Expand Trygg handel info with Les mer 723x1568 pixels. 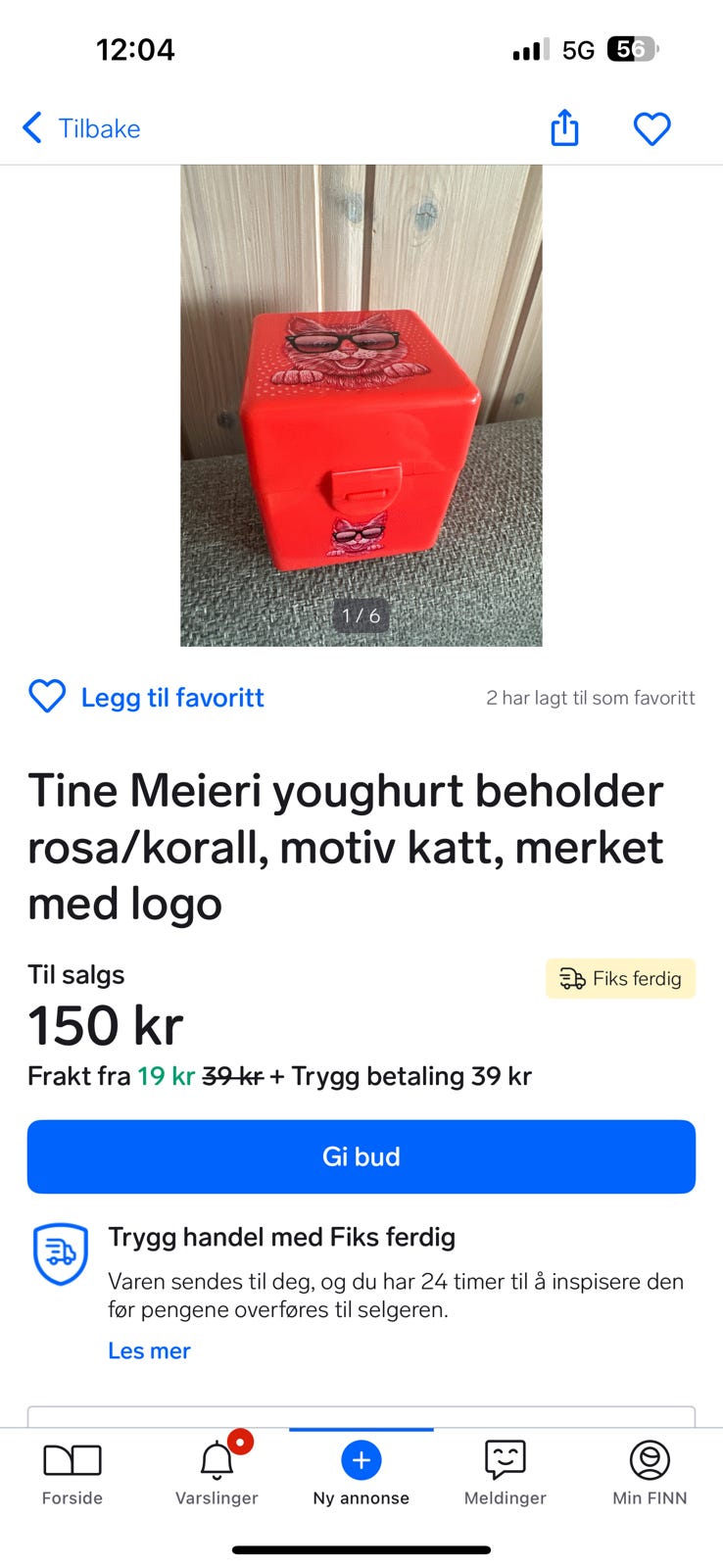[x=149, y=1350]
